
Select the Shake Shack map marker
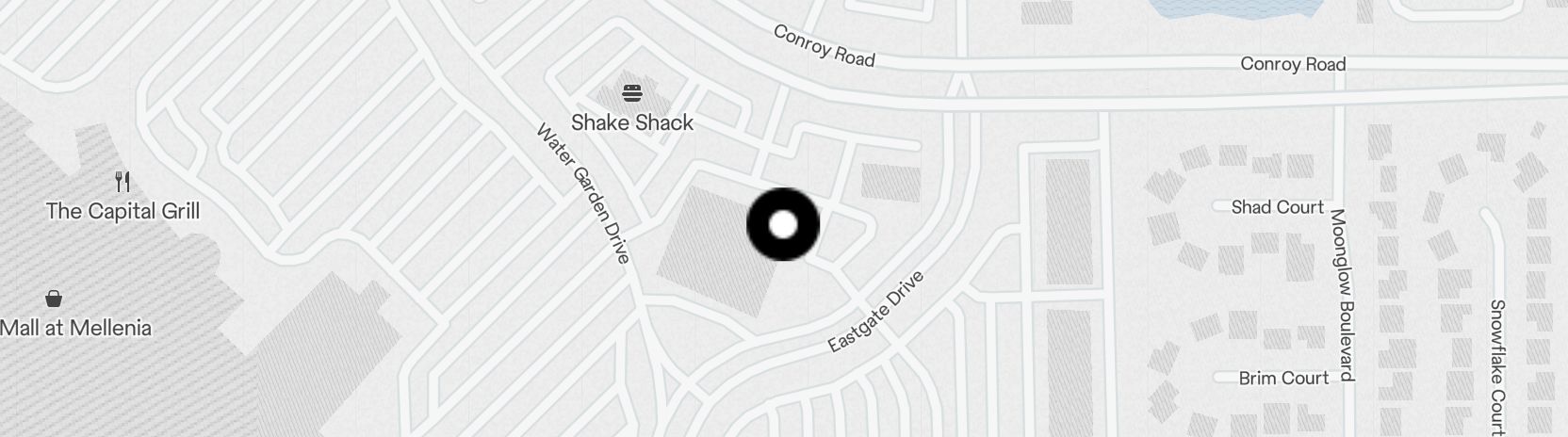coord(632,93)
